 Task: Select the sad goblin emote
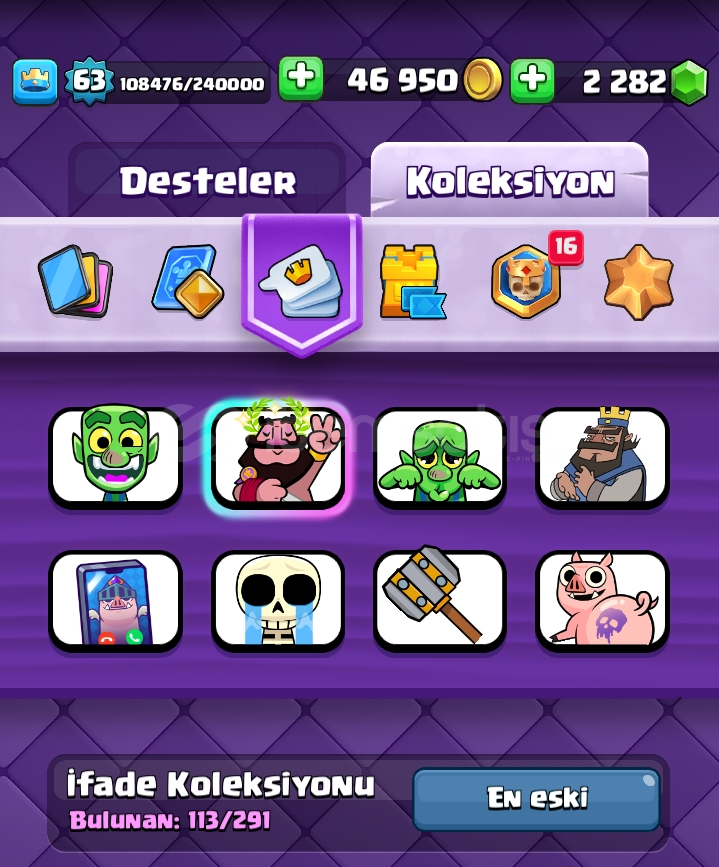(440, 456)
